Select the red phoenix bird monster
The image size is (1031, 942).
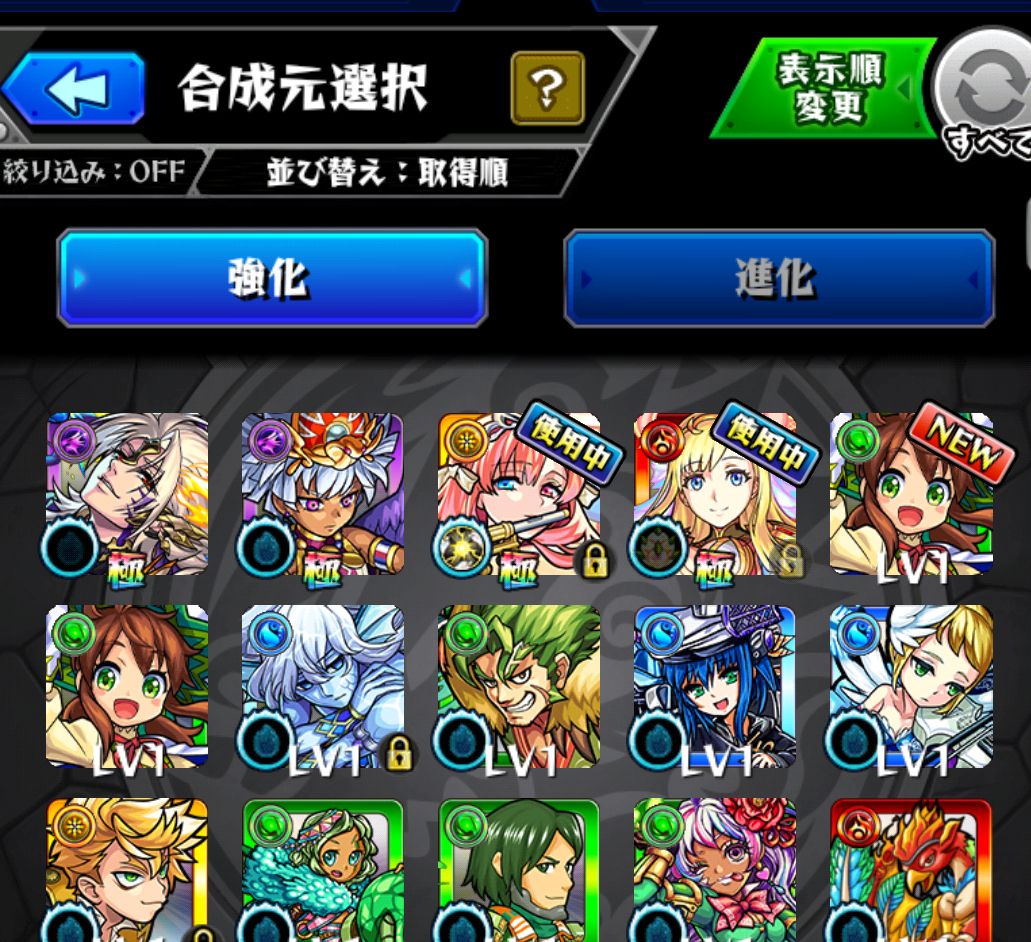click(x=911, y=870)
